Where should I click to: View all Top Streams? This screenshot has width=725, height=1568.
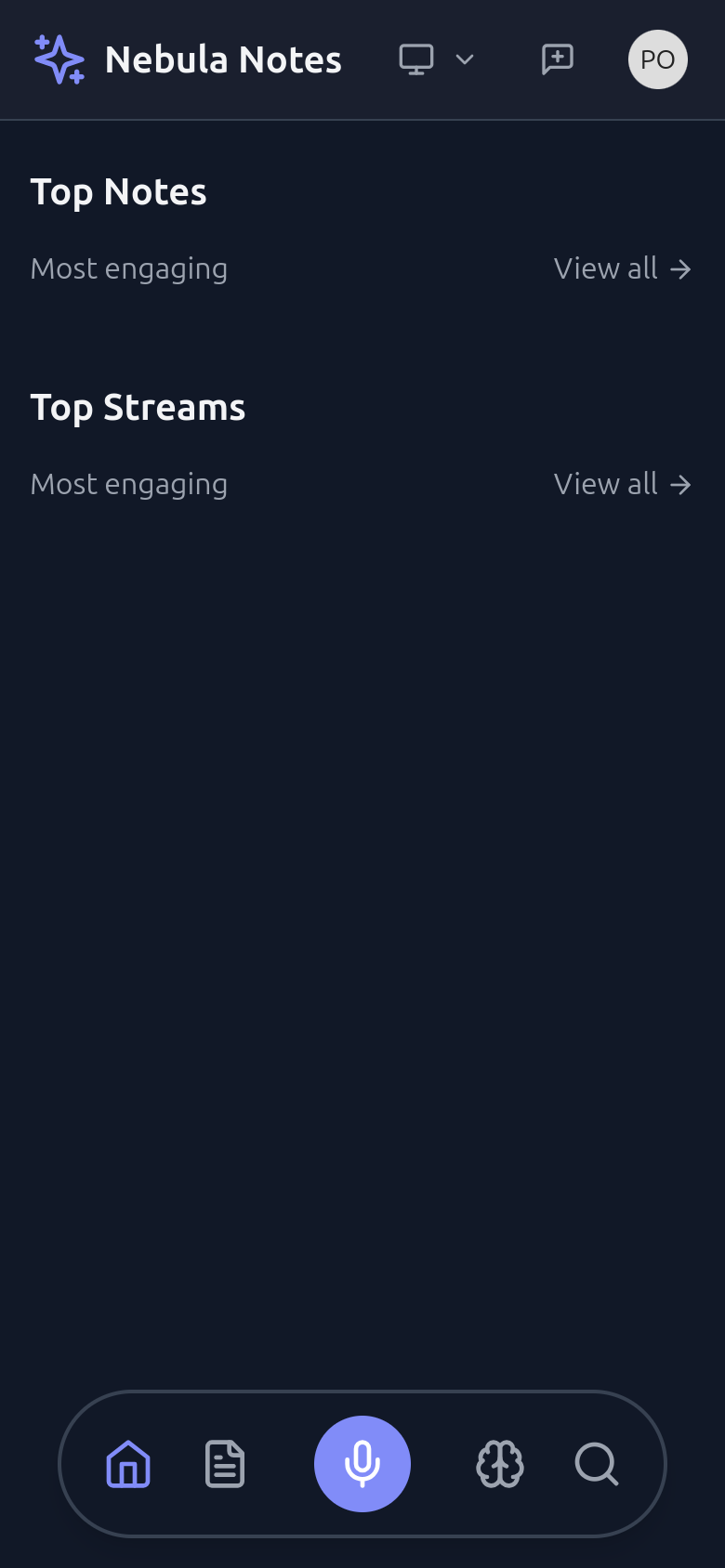click(x=622, y=484)
